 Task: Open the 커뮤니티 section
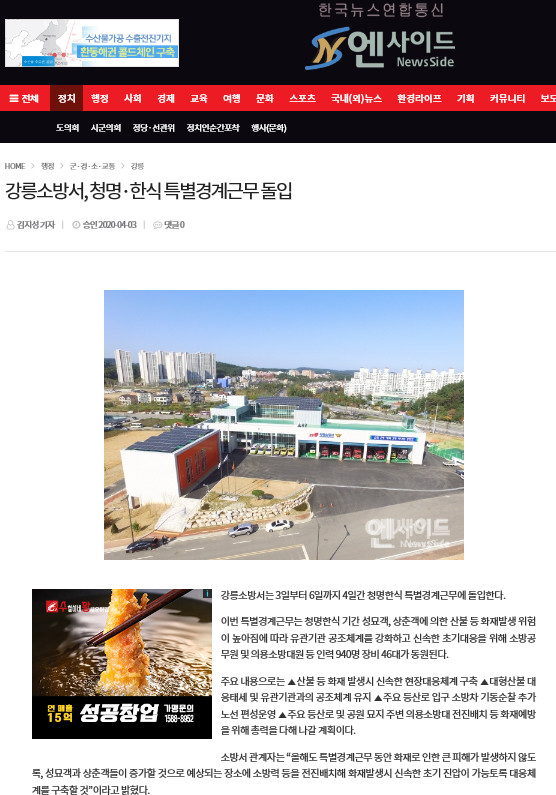click(507, 98)
